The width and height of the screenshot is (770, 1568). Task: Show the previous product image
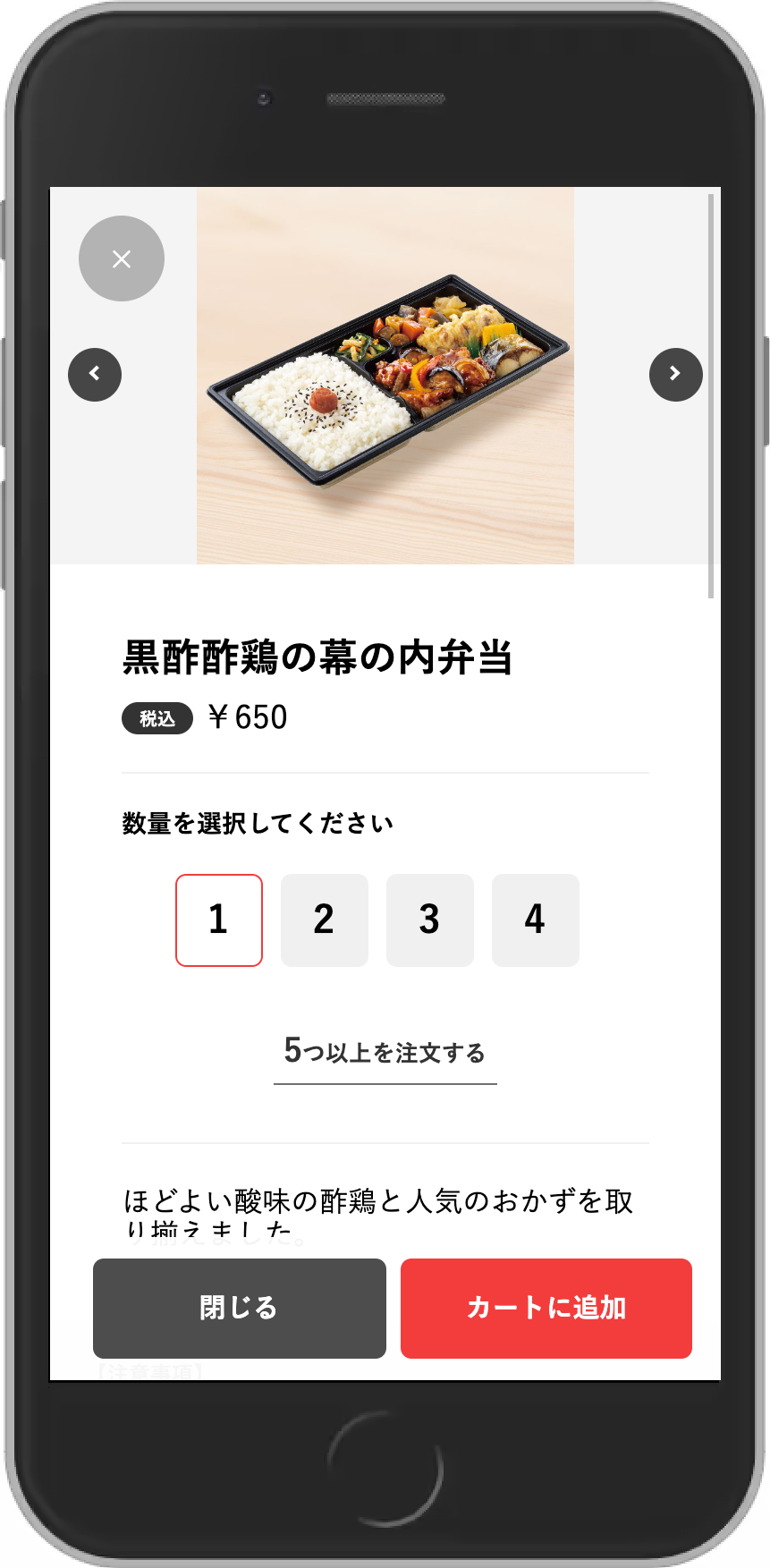pos(95,374)
